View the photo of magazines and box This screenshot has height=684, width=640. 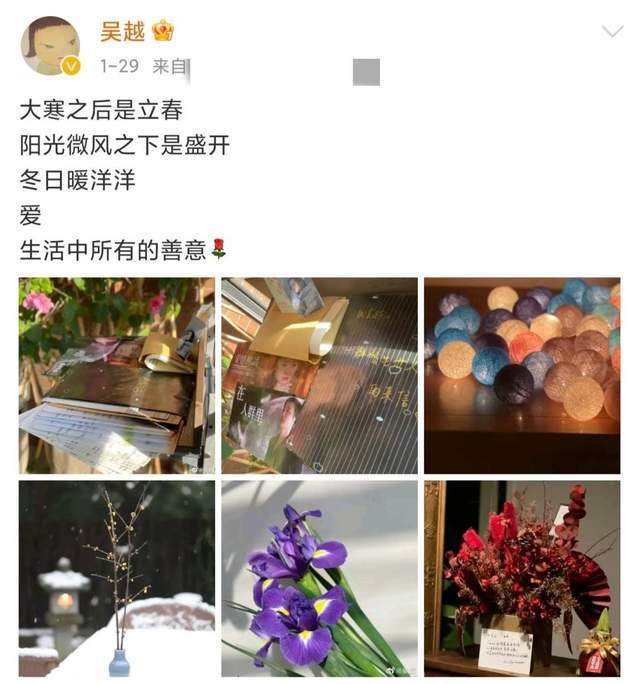tap(319, 375)
